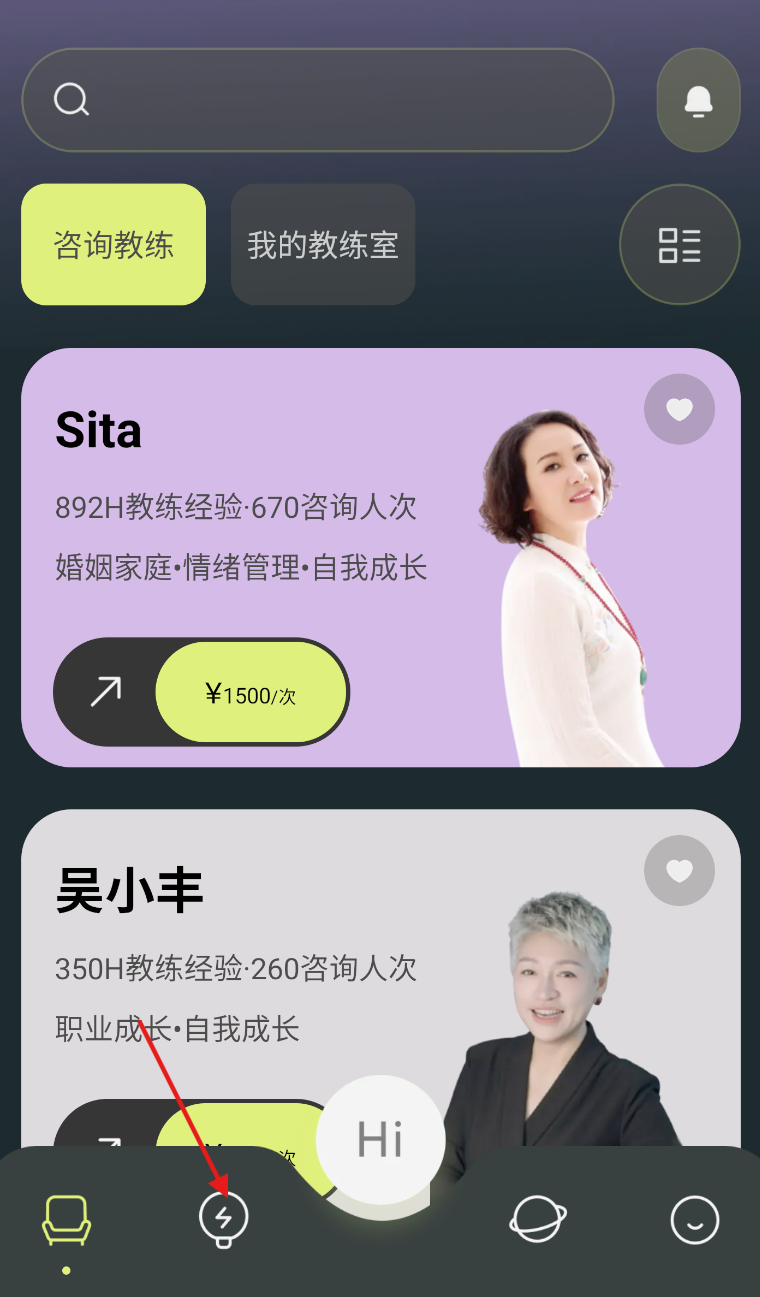Screen dimensions: 760x1297
Task: Open the notifications bell
Action: 698,100
